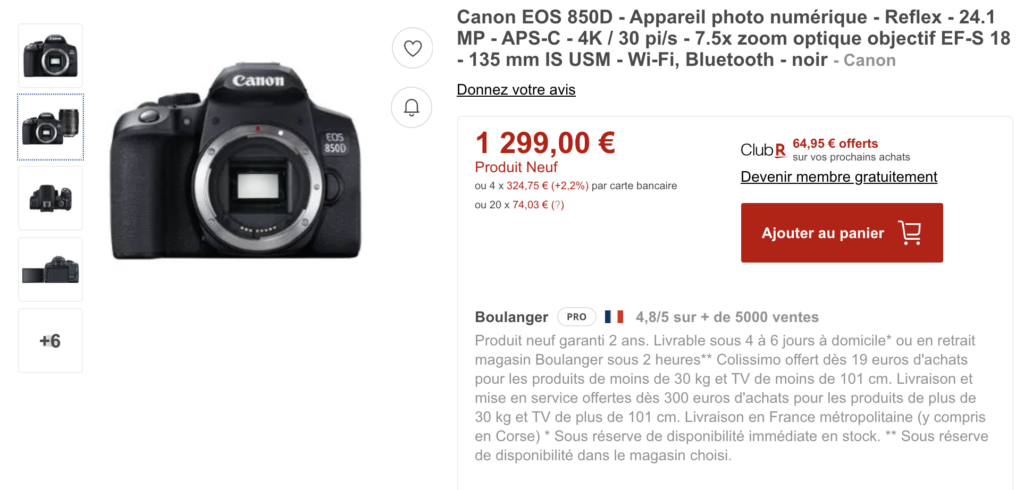
Task: Select the thumbnail with camera and lens
Action: 50,127
